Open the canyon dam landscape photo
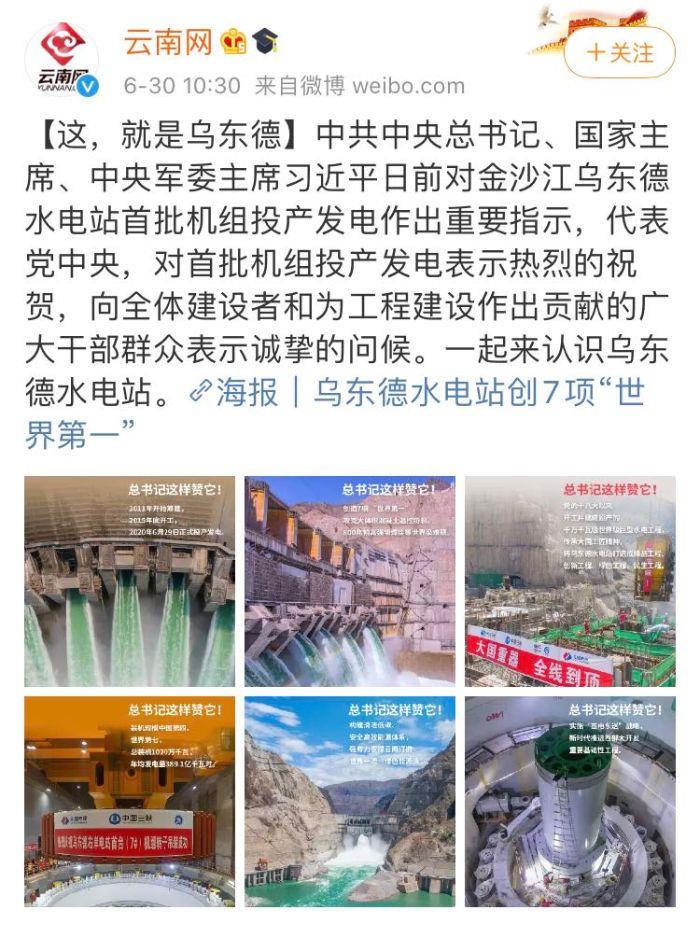Image resolution: width=700 pixels, height=938 pixels. (x=349, y=801)
